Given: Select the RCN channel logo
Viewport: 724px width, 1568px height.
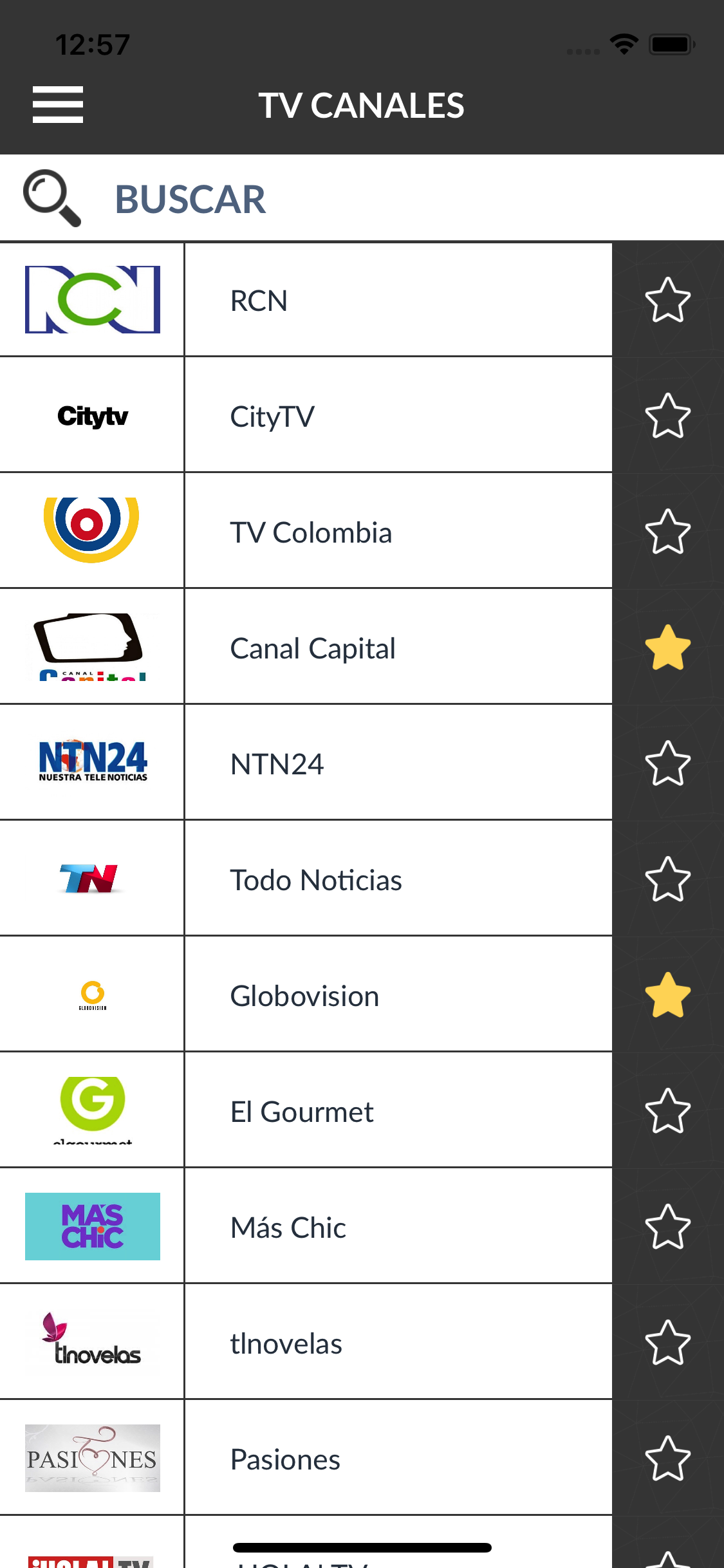Looking at the screenshot, I should coord(92,299).
